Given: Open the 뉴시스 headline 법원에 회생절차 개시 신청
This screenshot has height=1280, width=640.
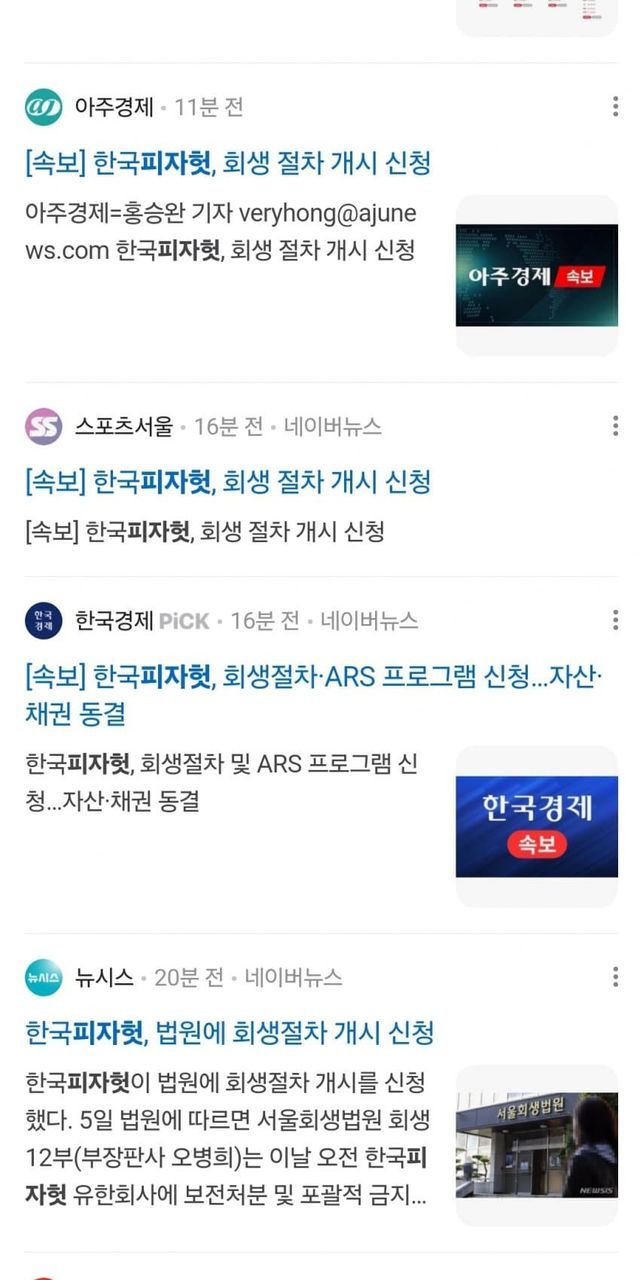Looking at the screenshot, I should [x=230, y=1032].
